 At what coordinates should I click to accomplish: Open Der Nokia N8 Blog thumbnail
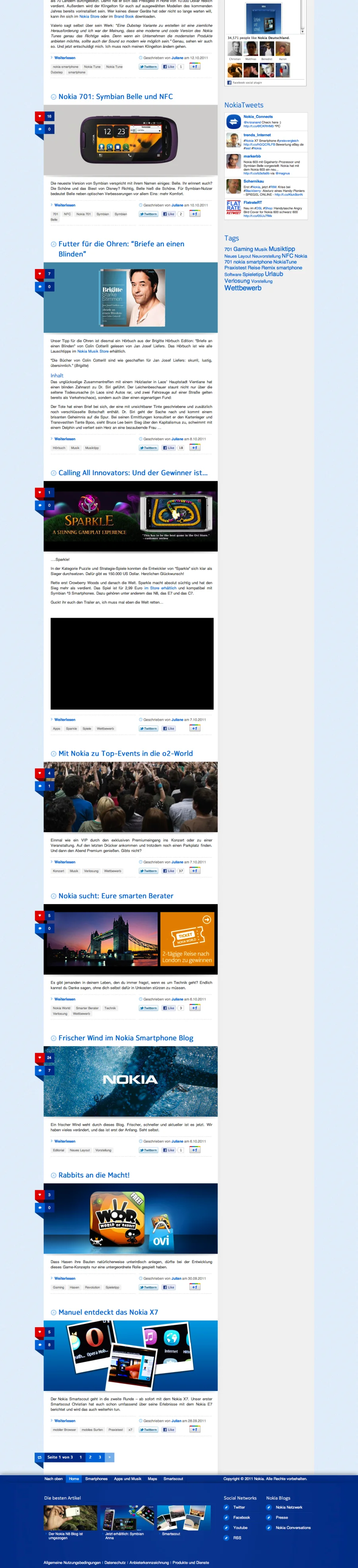pos(70,1519)
